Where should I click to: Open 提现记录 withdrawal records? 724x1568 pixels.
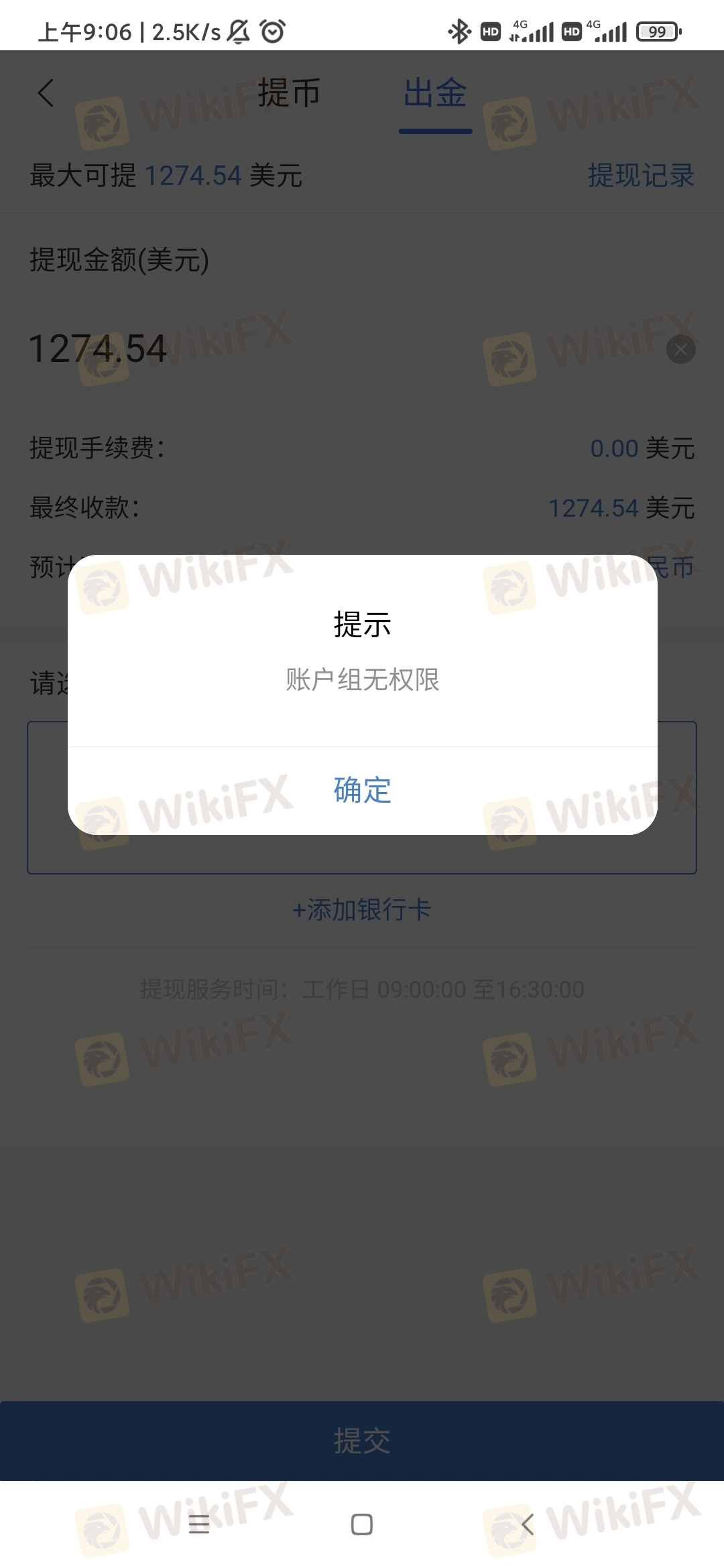click(640, 176)
